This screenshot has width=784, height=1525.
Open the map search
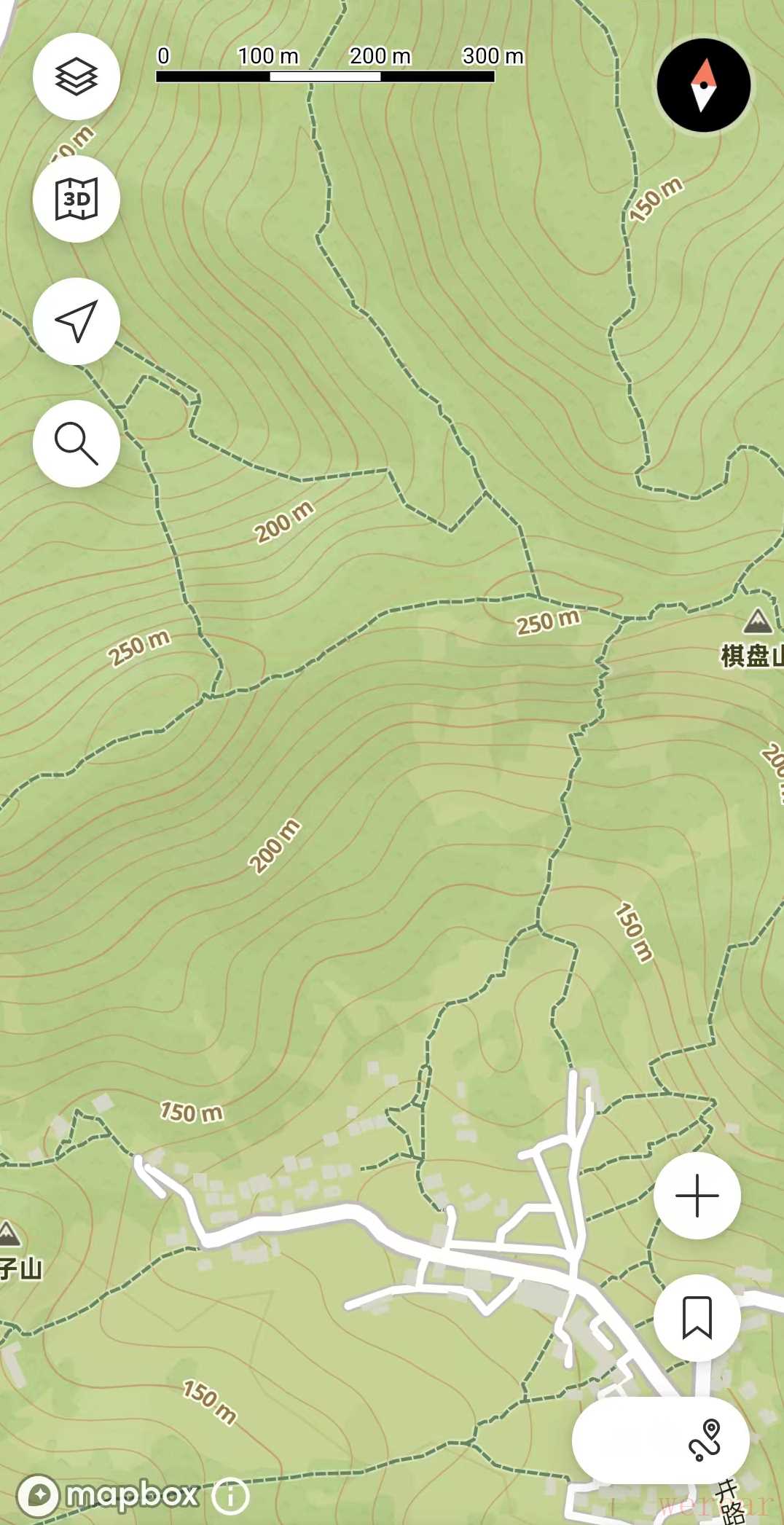77,443
